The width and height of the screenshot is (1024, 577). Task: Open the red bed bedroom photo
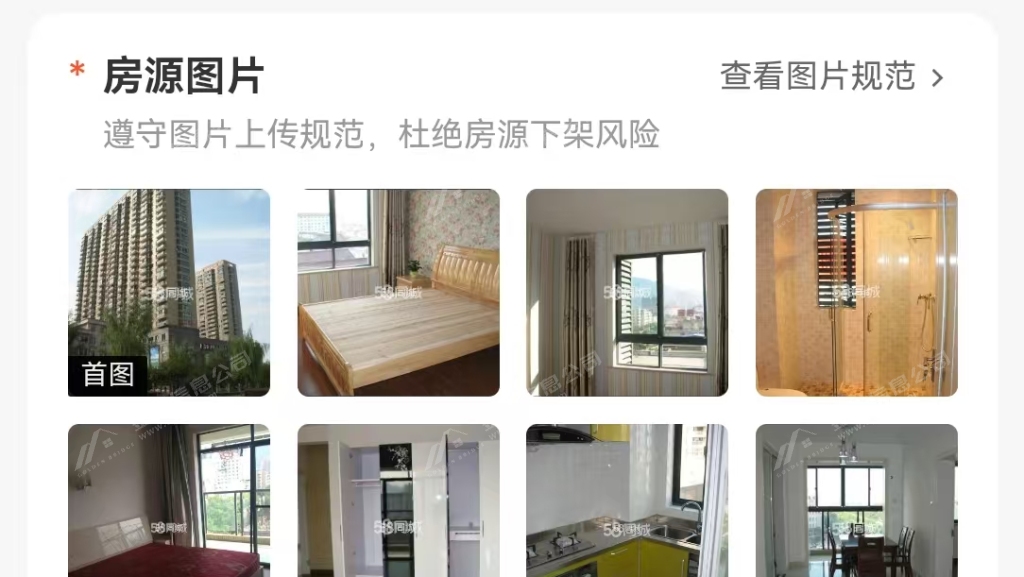click(x=169, y=500)
